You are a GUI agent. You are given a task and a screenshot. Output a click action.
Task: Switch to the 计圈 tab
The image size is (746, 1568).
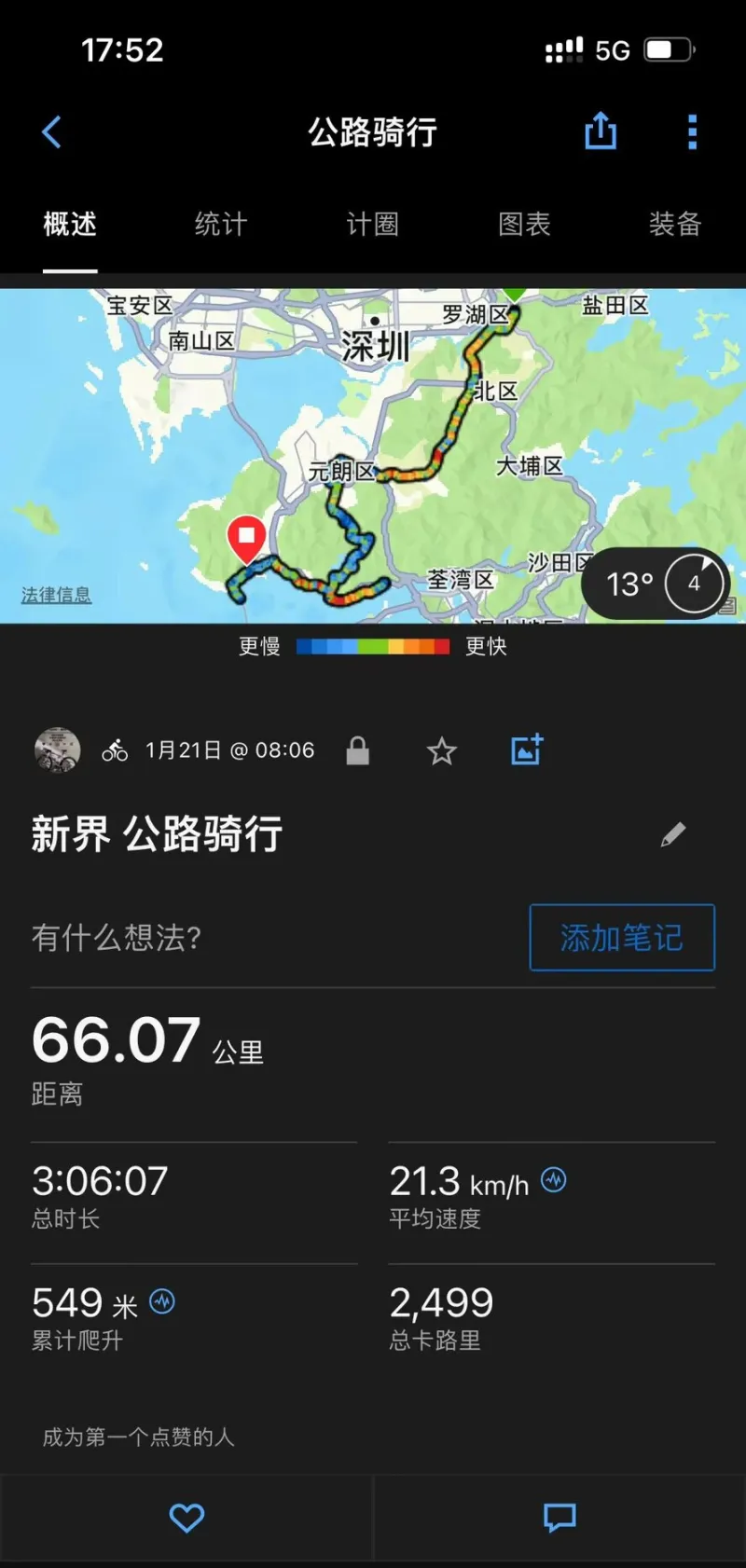[x=373, y=224]
